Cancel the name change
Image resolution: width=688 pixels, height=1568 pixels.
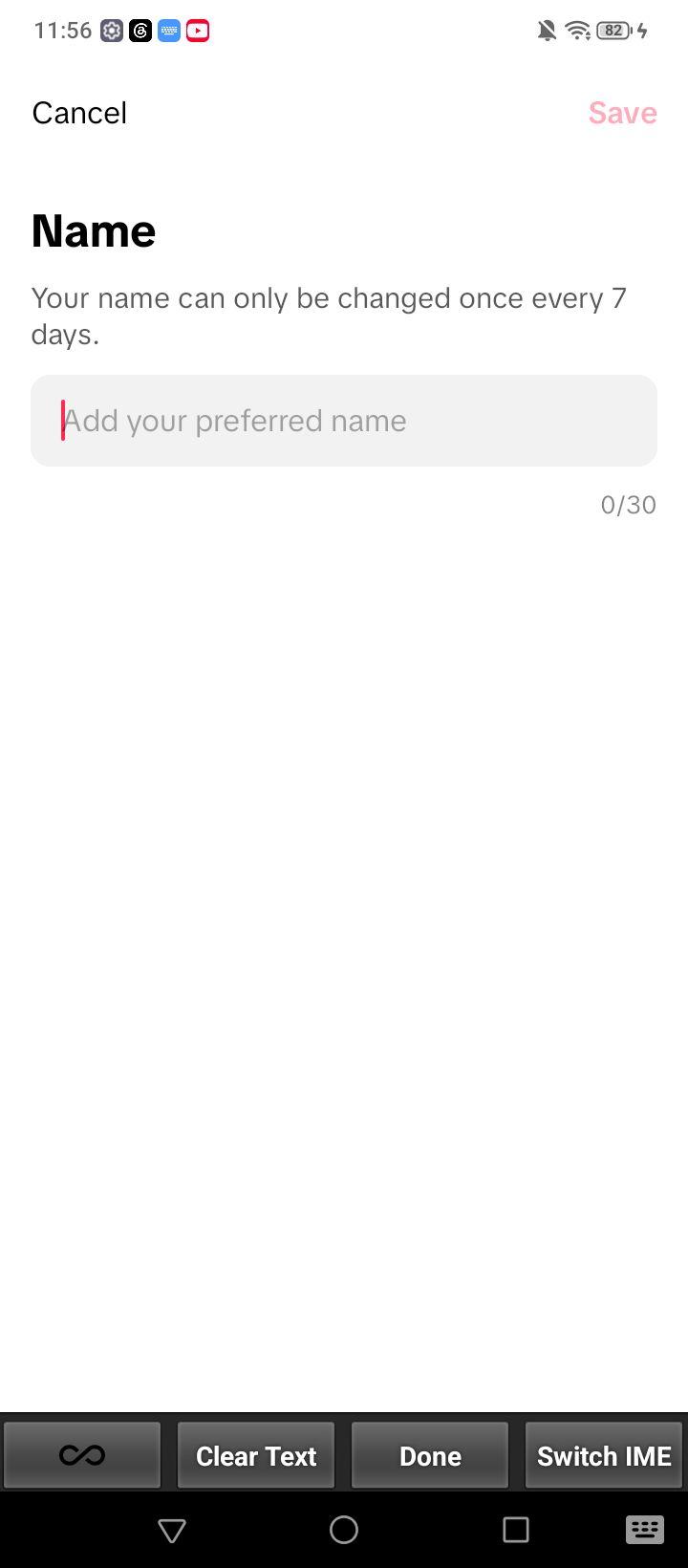(x=79, y=113)
